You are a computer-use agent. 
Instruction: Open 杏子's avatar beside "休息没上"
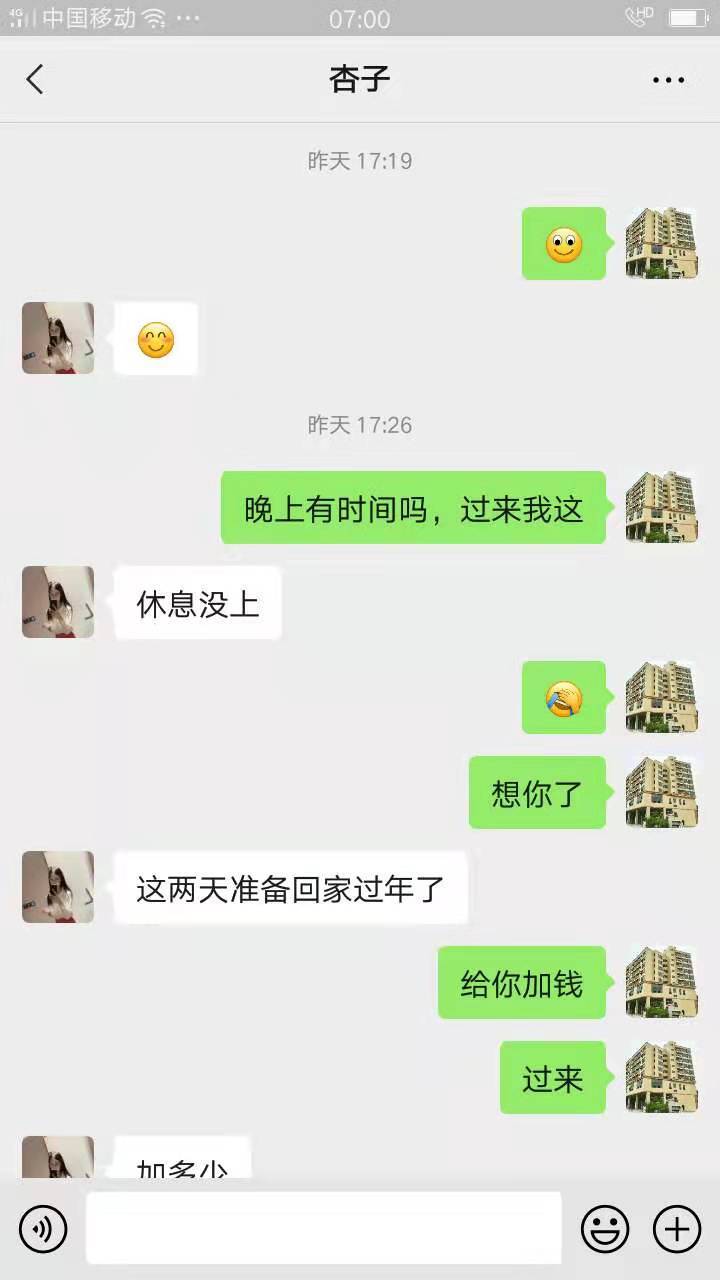(x=58, y=602)
